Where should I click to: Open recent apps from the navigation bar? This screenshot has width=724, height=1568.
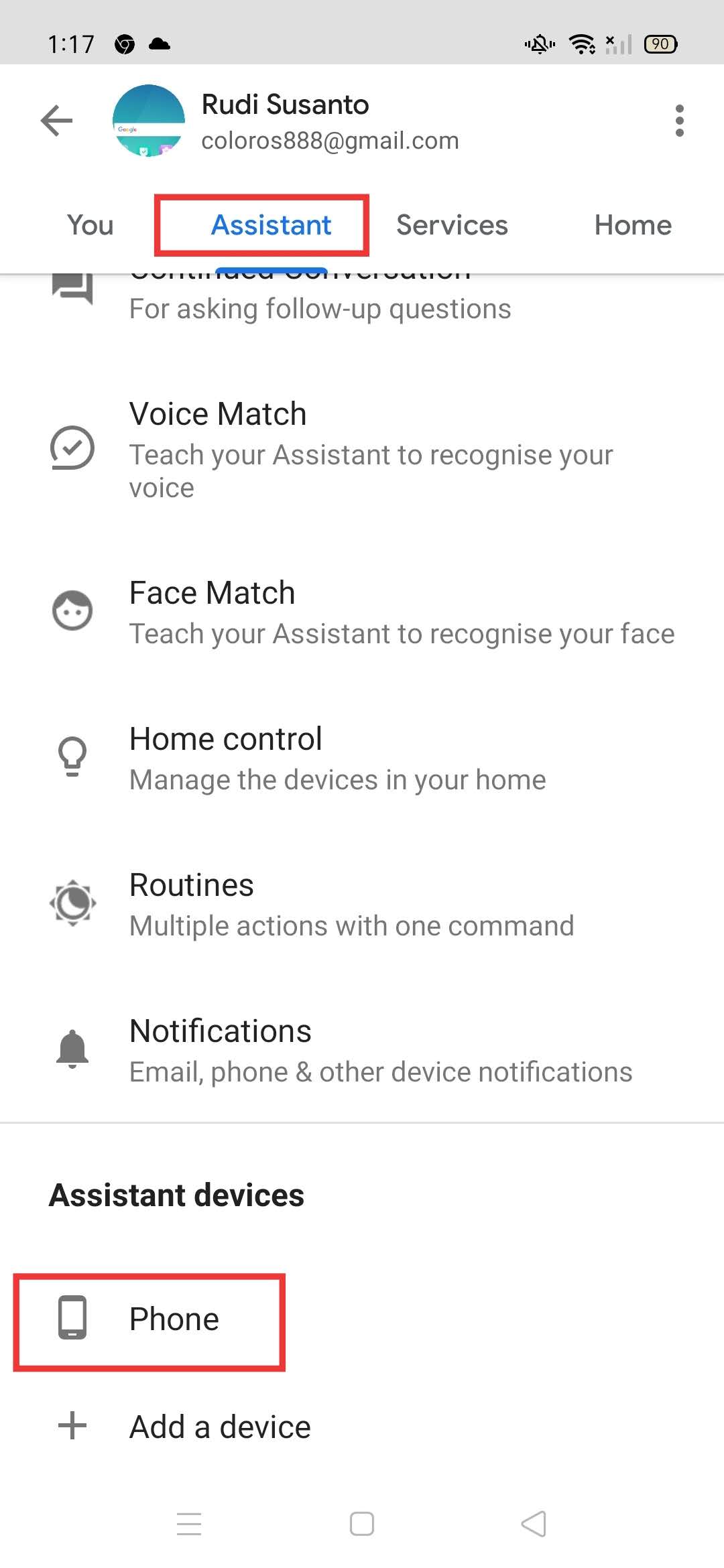[x=189, y=1524]
